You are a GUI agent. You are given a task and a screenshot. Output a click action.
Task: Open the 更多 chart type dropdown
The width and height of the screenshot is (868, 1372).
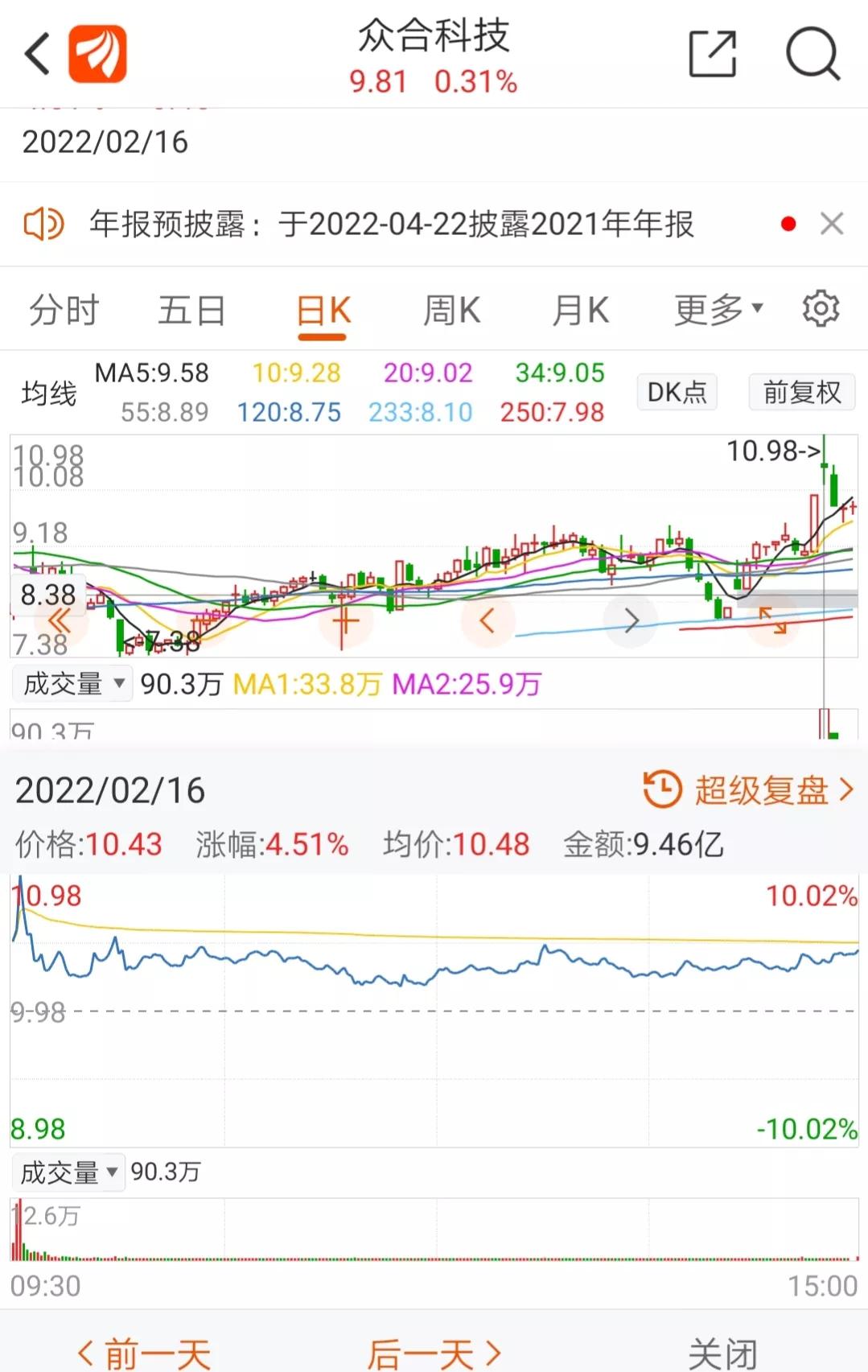715,309
